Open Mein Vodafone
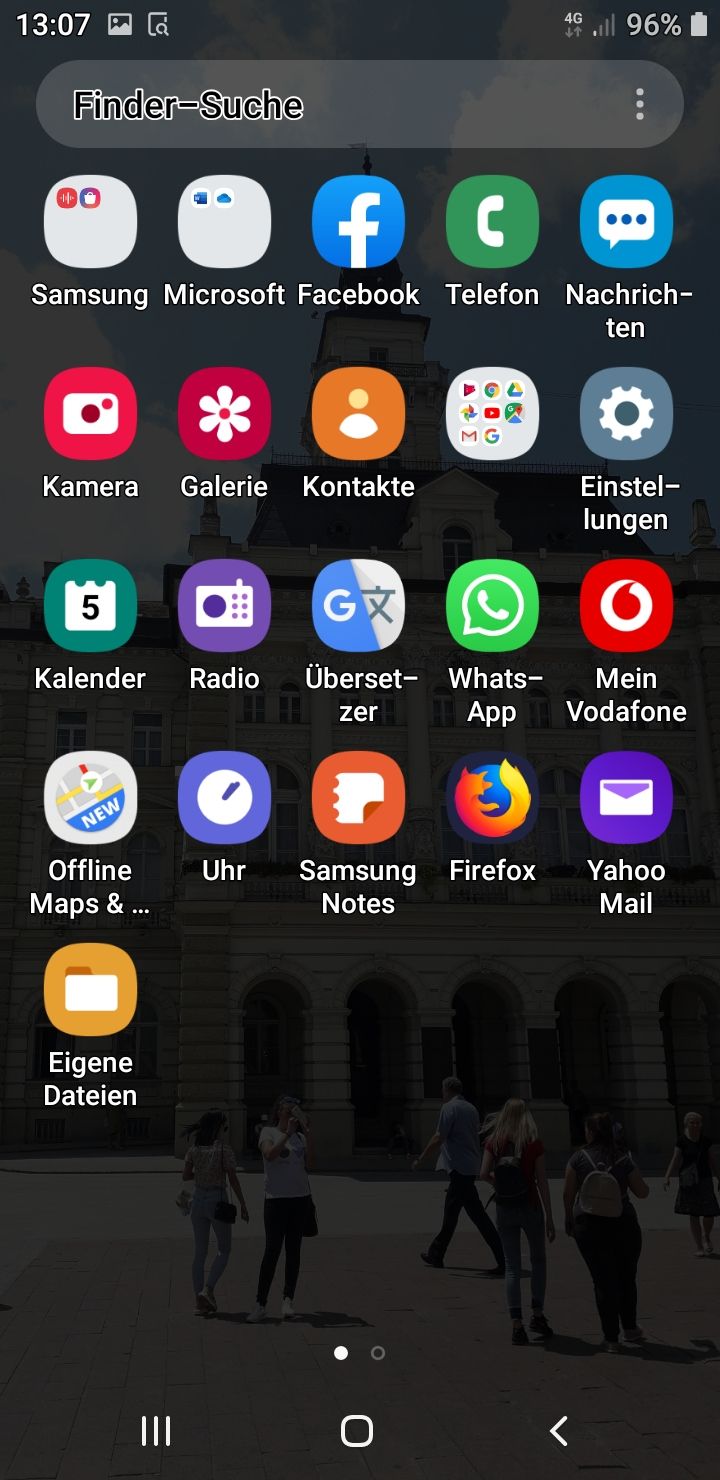This screenshot has height=1480, width=720. click(x=626, y=605)
